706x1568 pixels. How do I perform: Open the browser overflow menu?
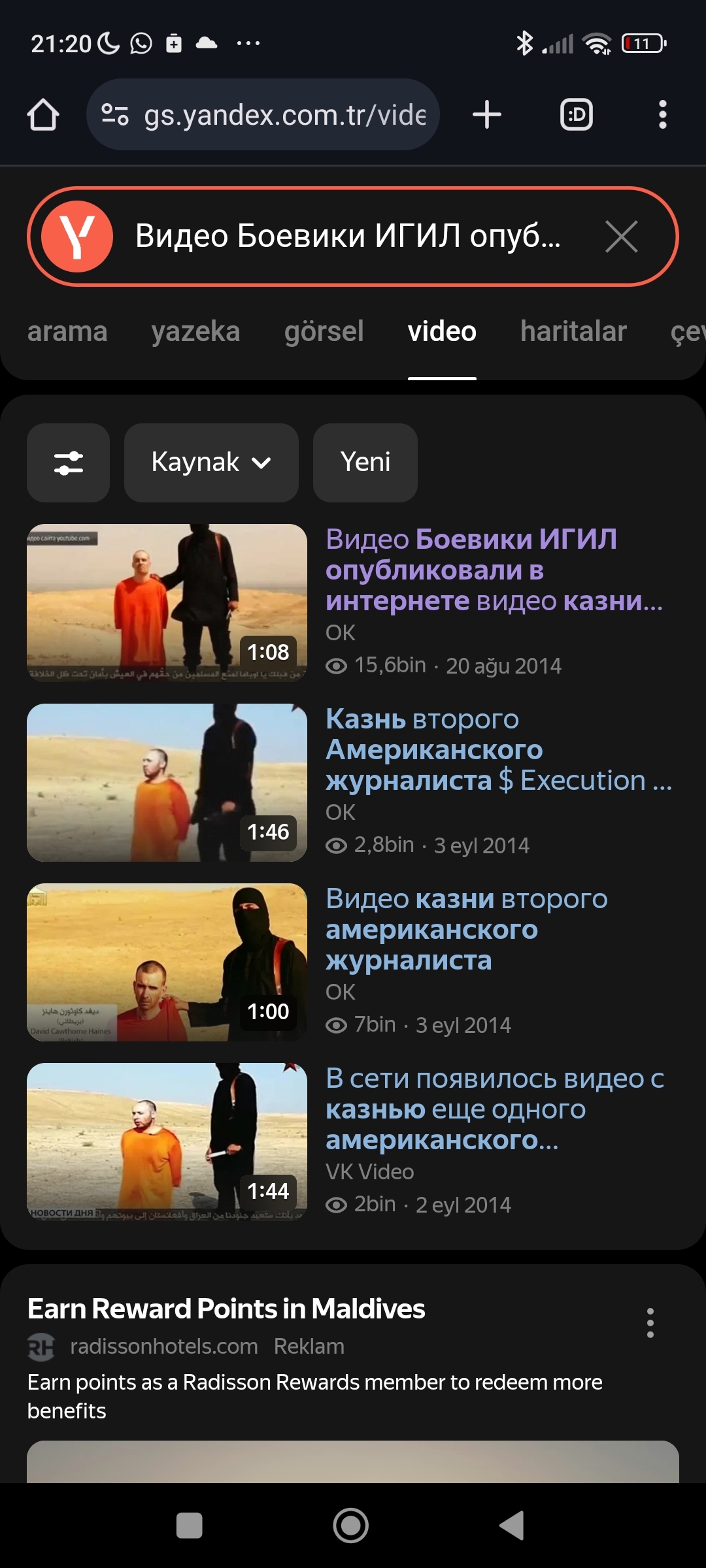coord(663,115)
